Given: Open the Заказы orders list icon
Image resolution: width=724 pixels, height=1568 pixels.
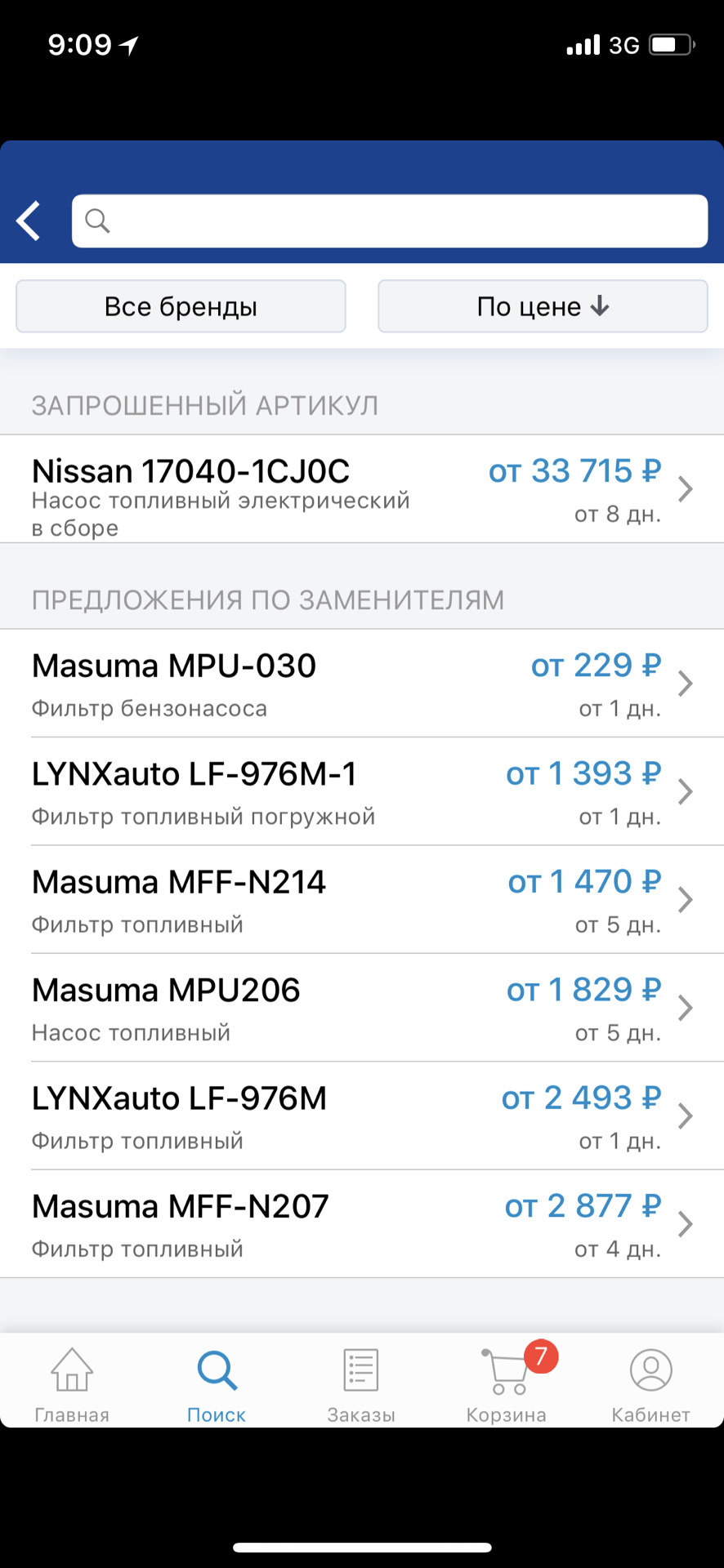Looking at the screenshot, I should [x=360, y=1369].
